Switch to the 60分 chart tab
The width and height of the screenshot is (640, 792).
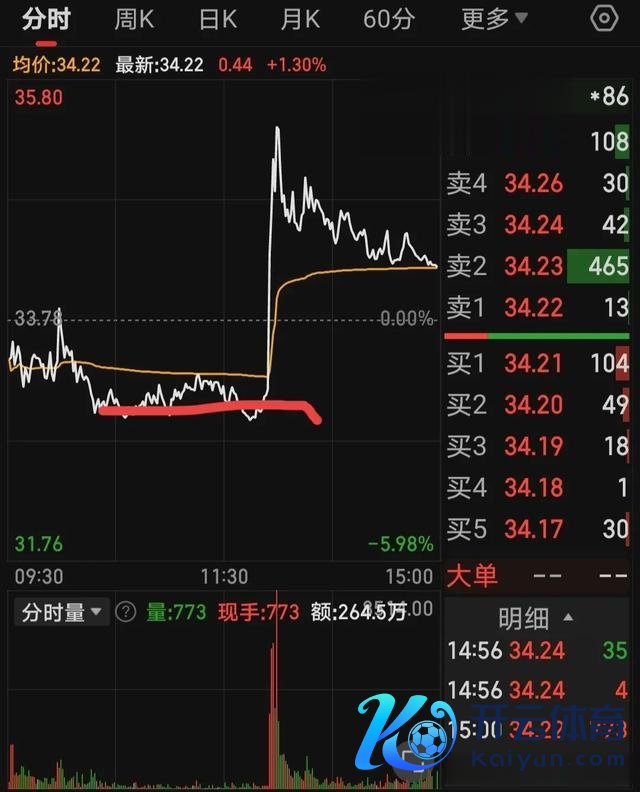coord(389,19)
